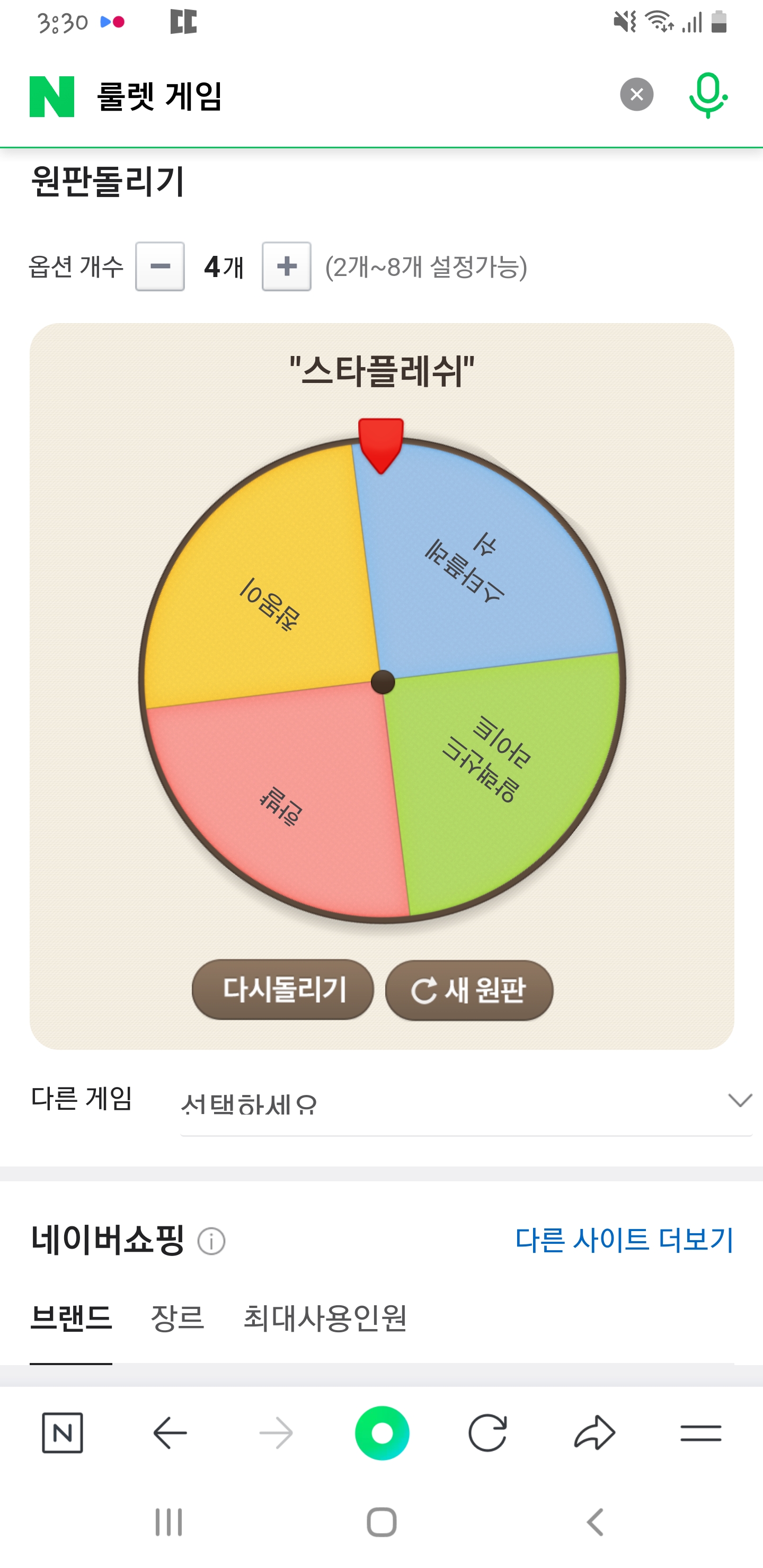The width and height of the screenshot is (763, 1568).
Task: Start voice search with the microphone
Action: (707, 95)
